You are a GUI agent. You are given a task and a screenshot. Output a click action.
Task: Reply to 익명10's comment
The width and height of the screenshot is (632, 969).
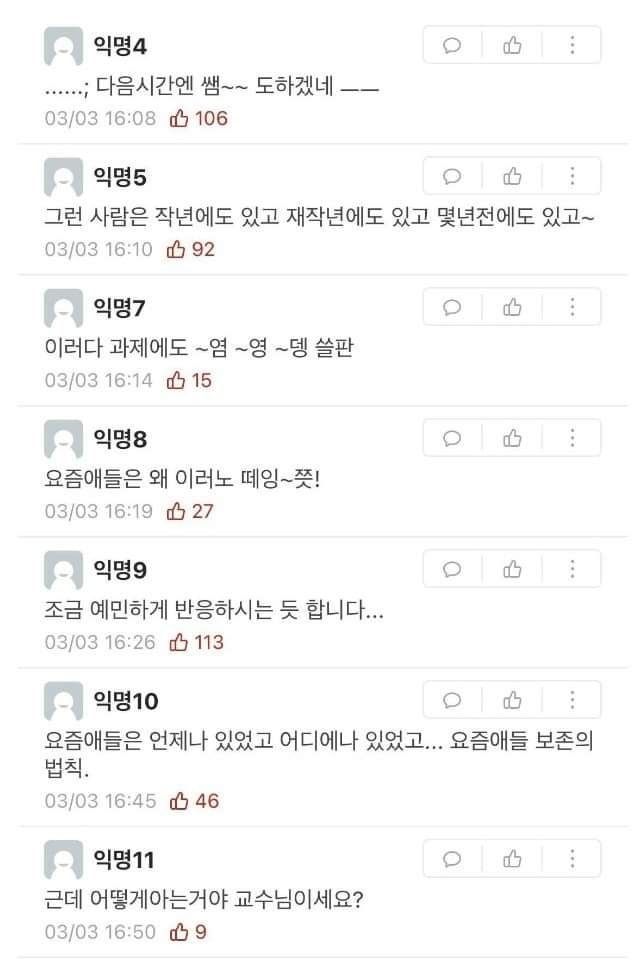452,700
